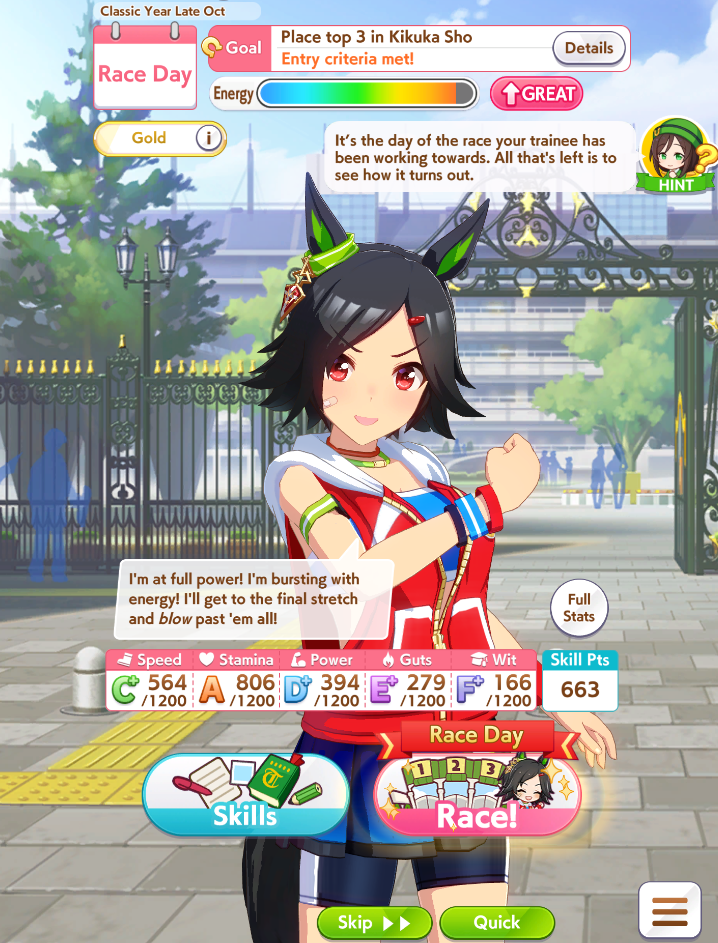
Task: Tap Skip fast-forward button
Action: pyautogui.click(x=374, y=923)
